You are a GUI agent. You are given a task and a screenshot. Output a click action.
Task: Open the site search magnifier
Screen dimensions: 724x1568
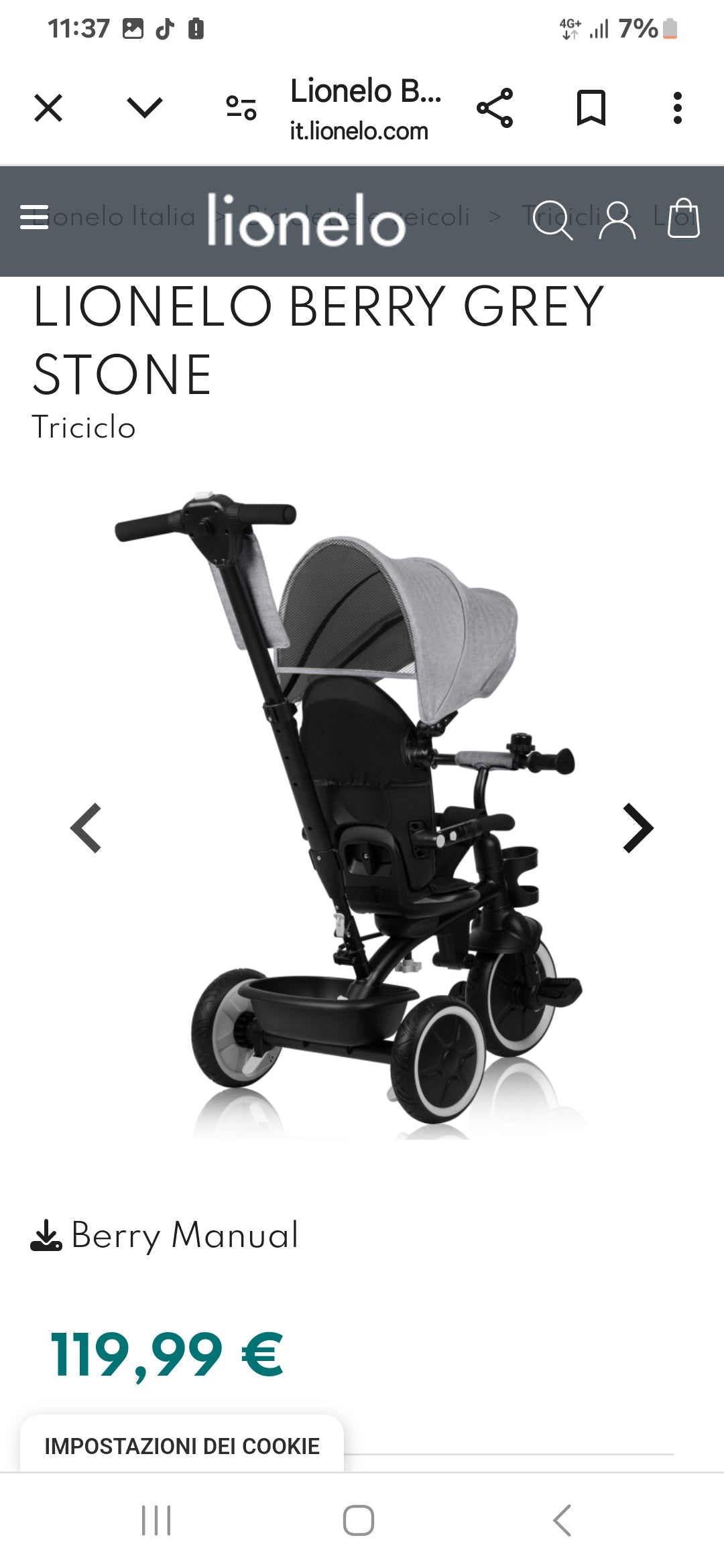552,219
